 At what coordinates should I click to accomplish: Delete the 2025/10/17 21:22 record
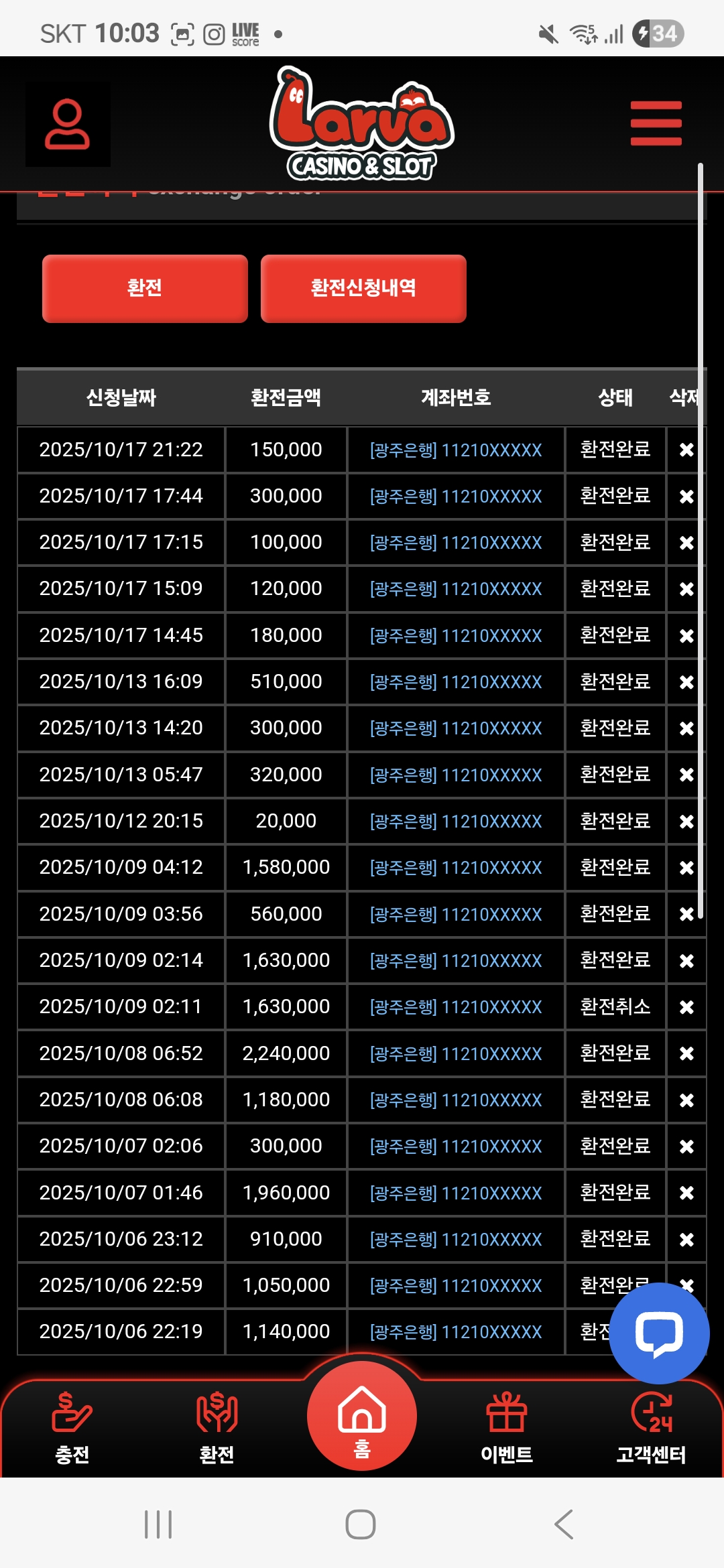[686, 450]
